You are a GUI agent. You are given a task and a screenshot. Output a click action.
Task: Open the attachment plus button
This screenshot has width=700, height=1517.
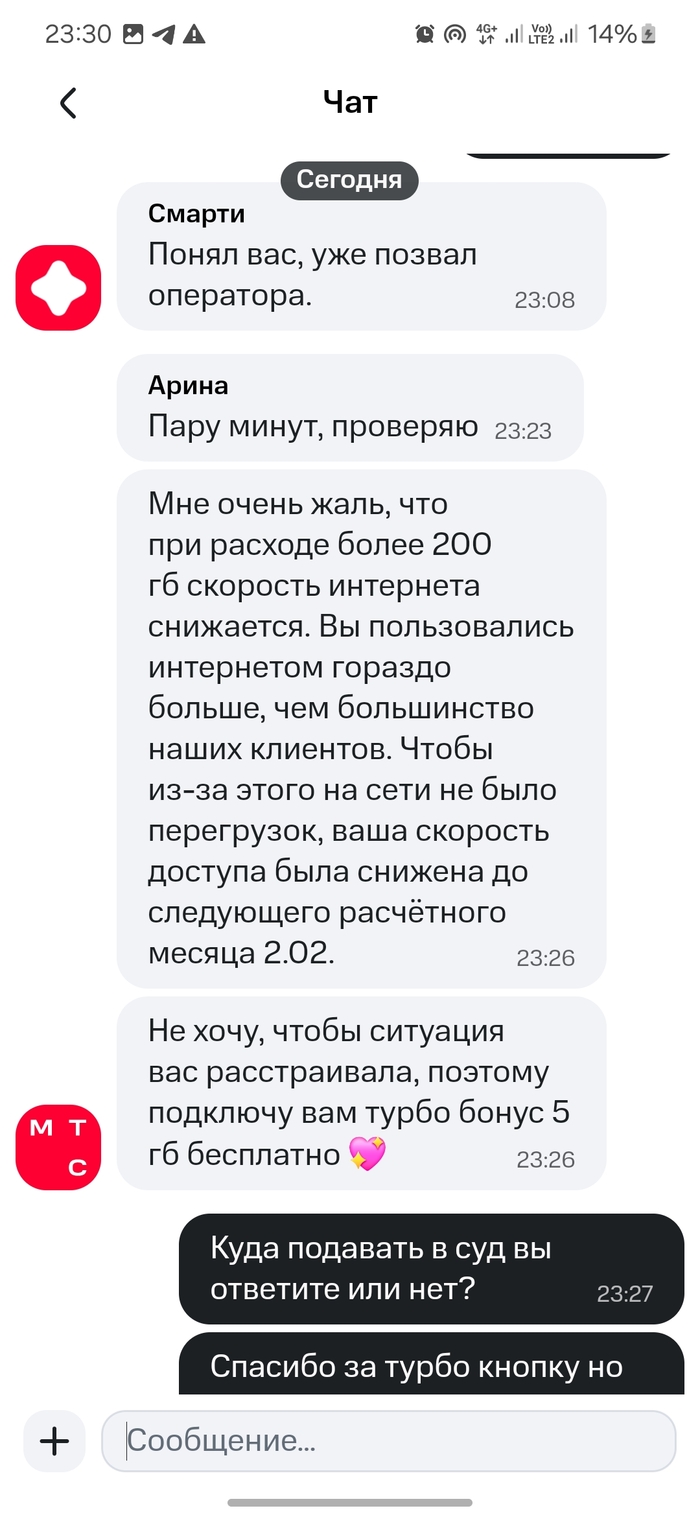coord(54,1441)
